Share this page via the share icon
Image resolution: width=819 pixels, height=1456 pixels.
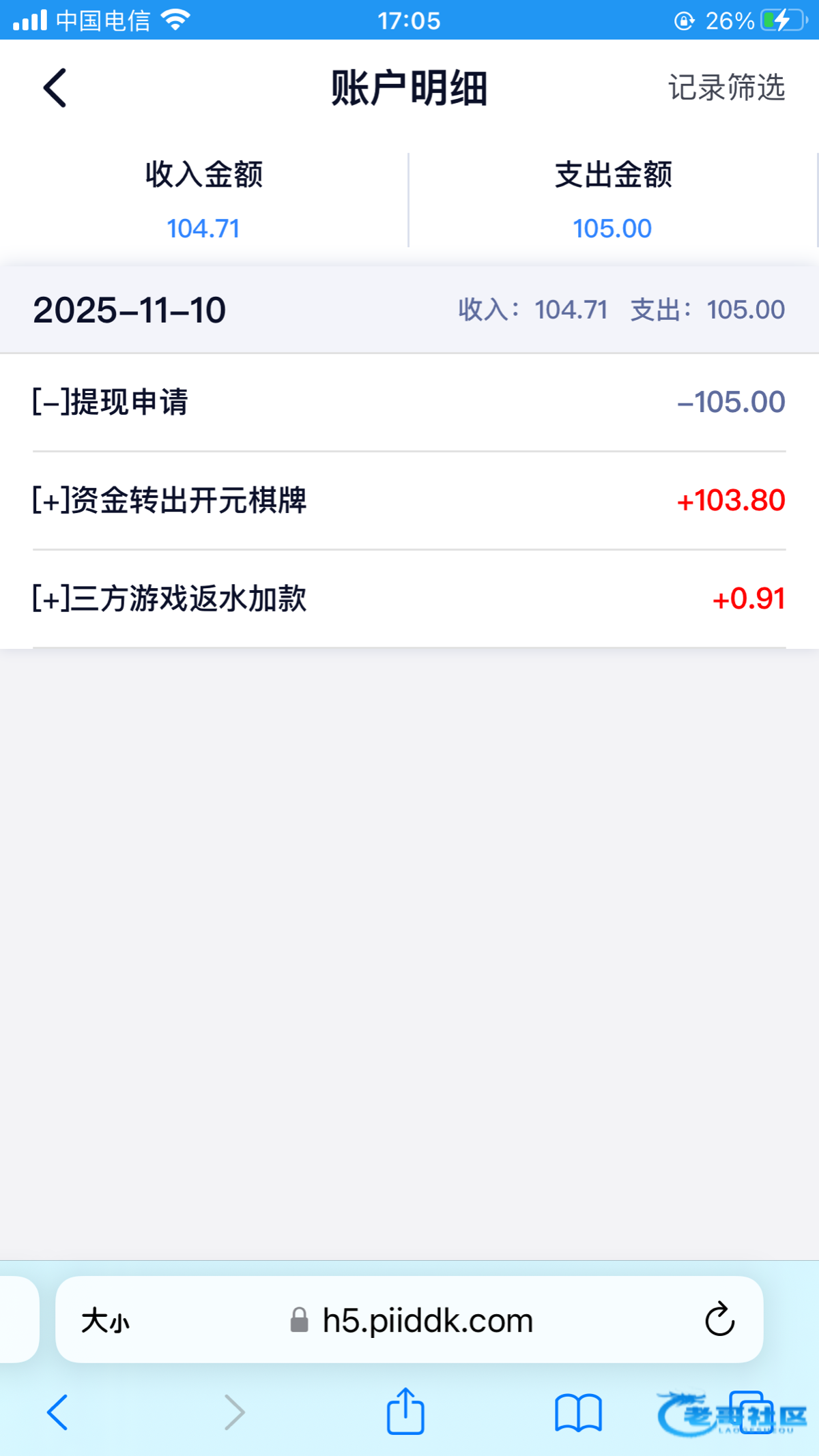click(x=405, y=1411)
